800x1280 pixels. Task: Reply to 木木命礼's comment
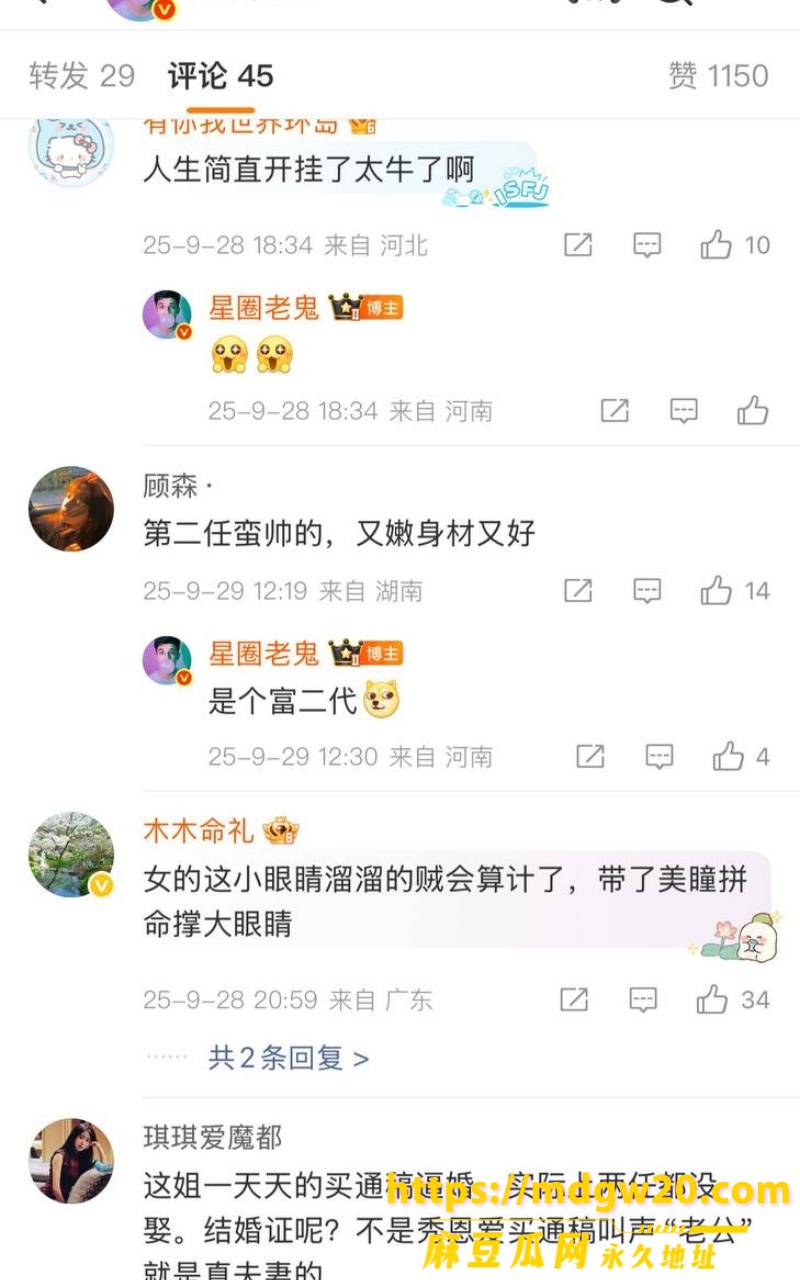click(x=643, y=999)
